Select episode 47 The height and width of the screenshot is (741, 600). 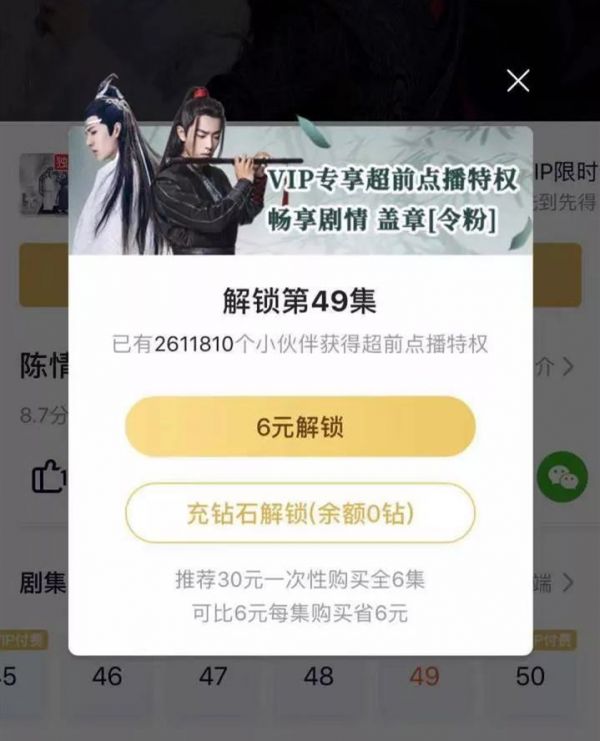tap(213, 677)
